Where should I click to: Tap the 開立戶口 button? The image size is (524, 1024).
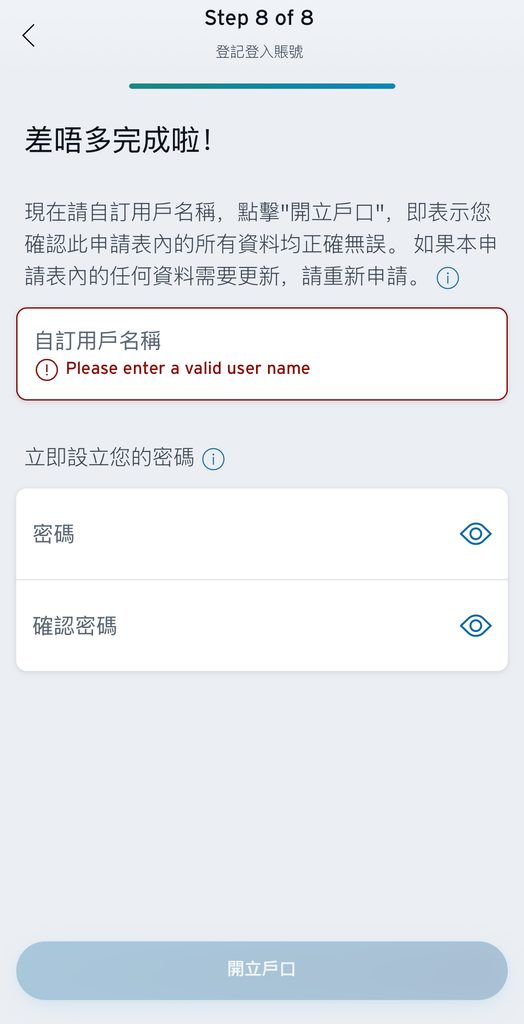click(262, 970)
